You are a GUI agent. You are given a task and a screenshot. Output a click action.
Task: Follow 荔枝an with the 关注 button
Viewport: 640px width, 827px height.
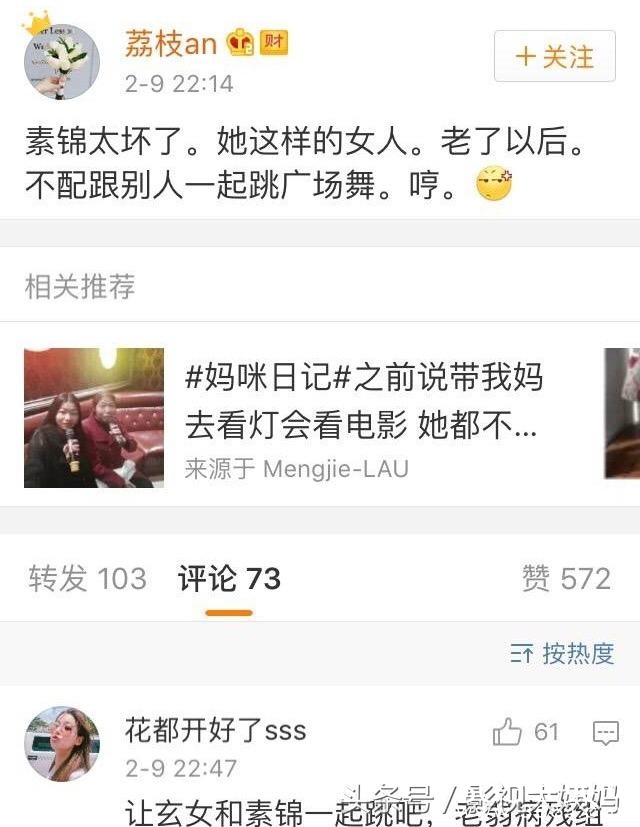click(x=553, y=56)
